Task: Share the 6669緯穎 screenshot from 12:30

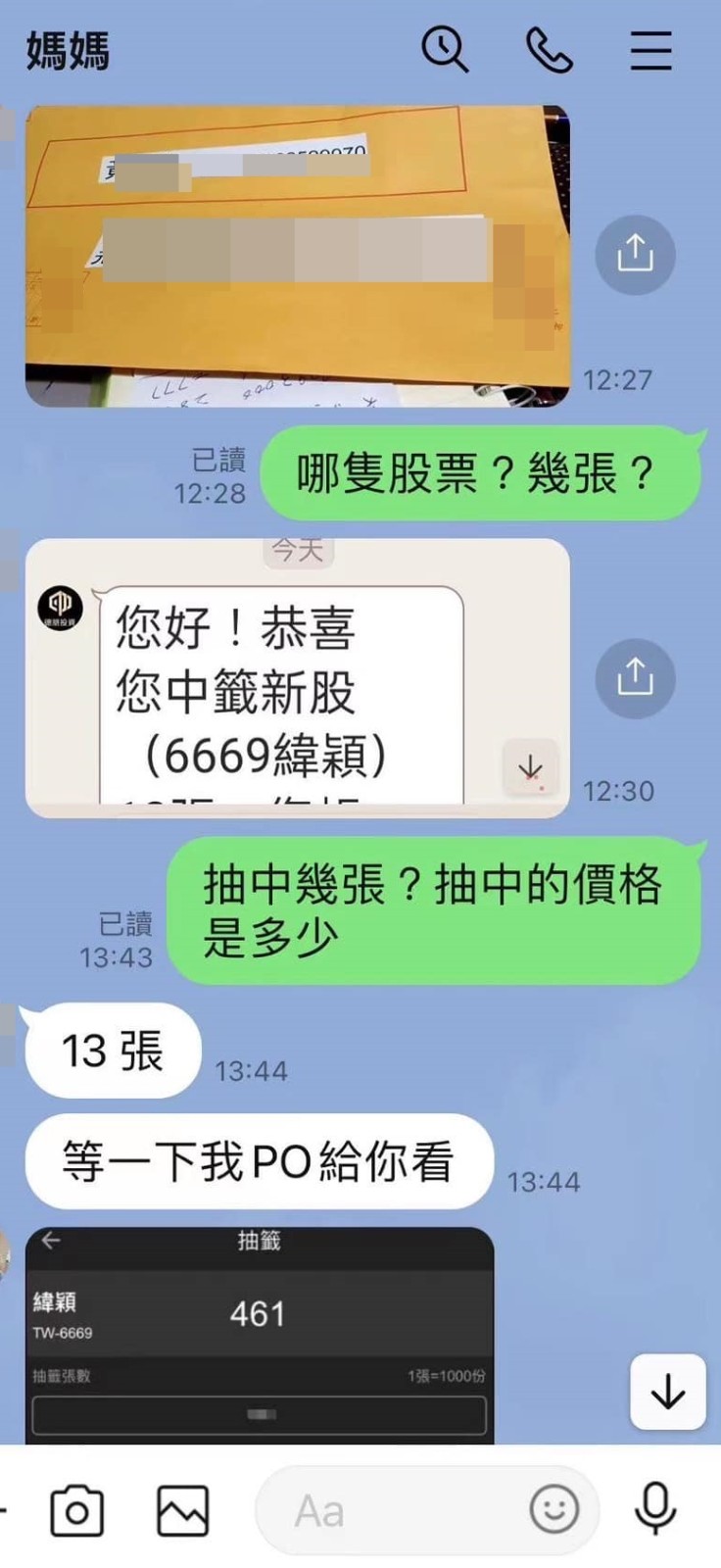Action: coord(635,678)
